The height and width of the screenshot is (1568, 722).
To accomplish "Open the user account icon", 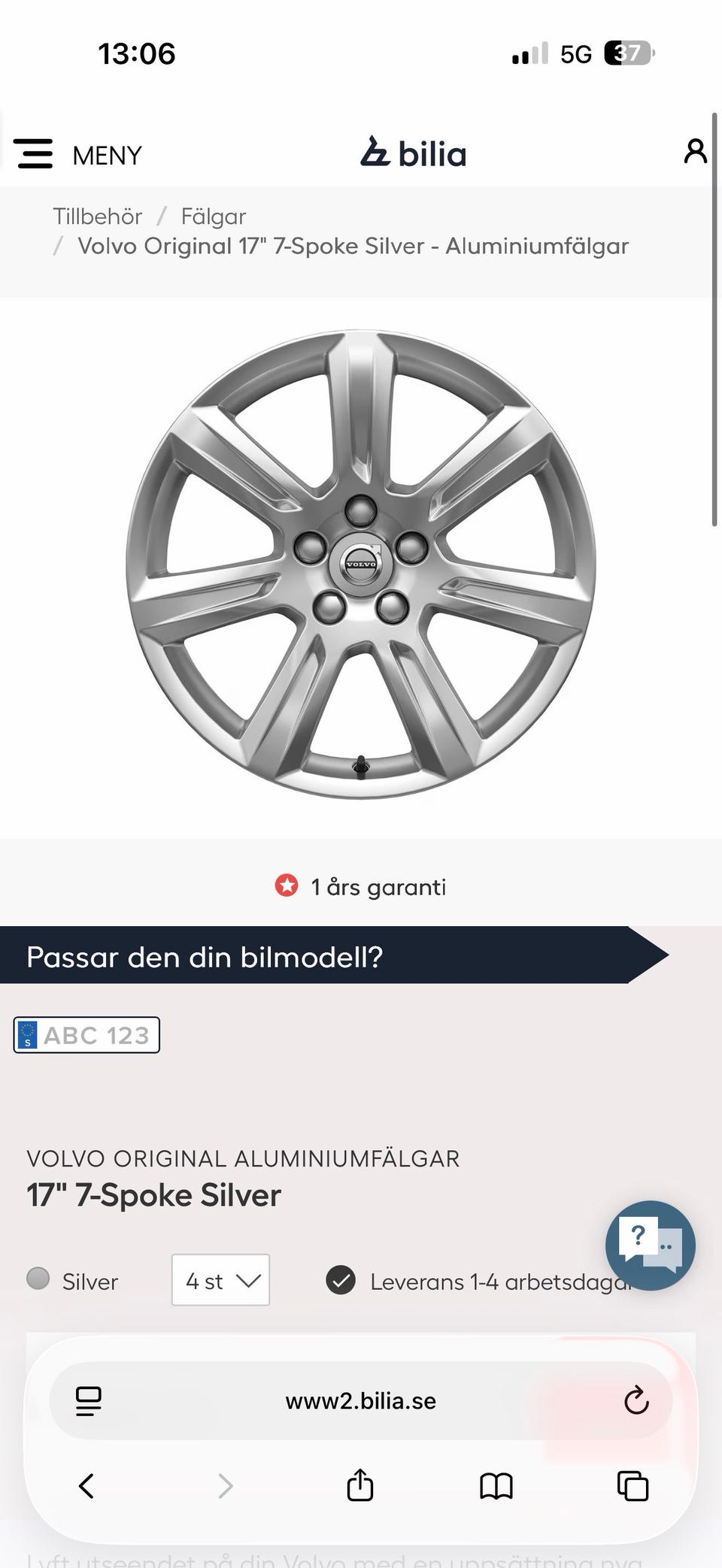I will (x=695, y=151).
